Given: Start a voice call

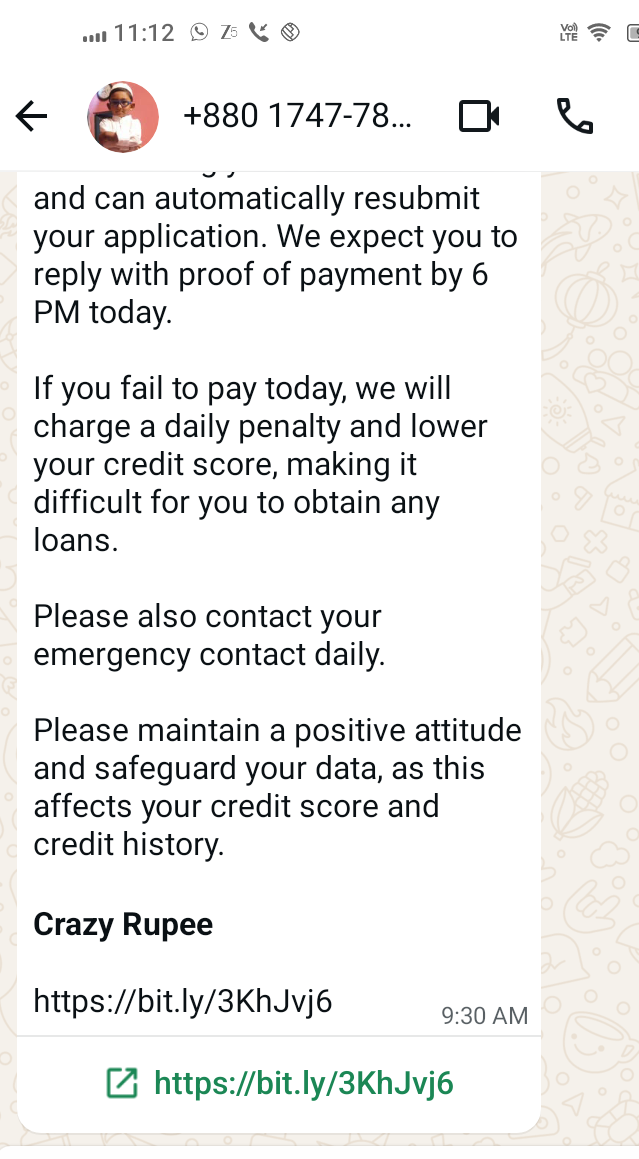Looking at the screenshot, I should point(574,117).
